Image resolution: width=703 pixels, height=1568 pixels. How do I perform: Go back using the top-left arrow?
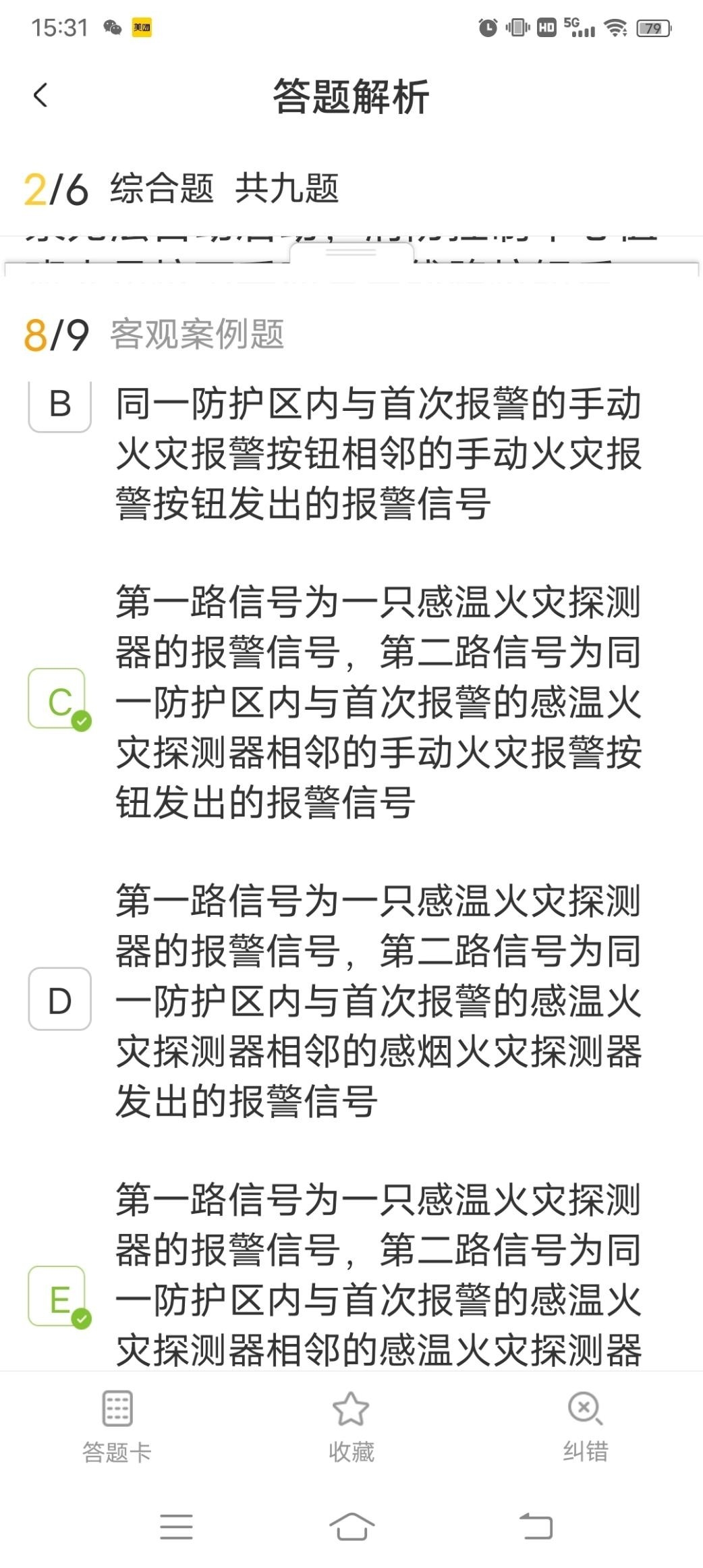point(40,95)
